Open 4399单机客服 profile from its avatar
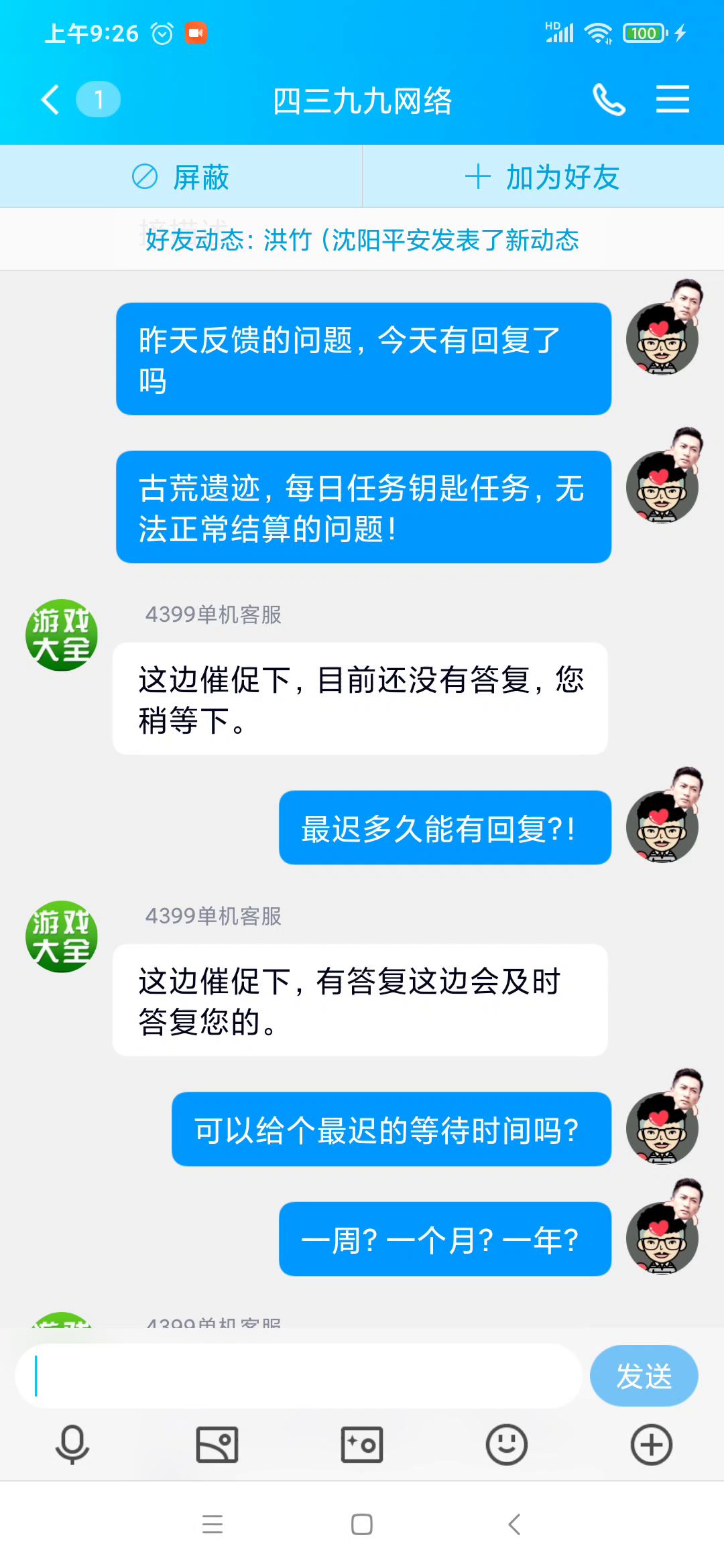 tap(62, 635)
